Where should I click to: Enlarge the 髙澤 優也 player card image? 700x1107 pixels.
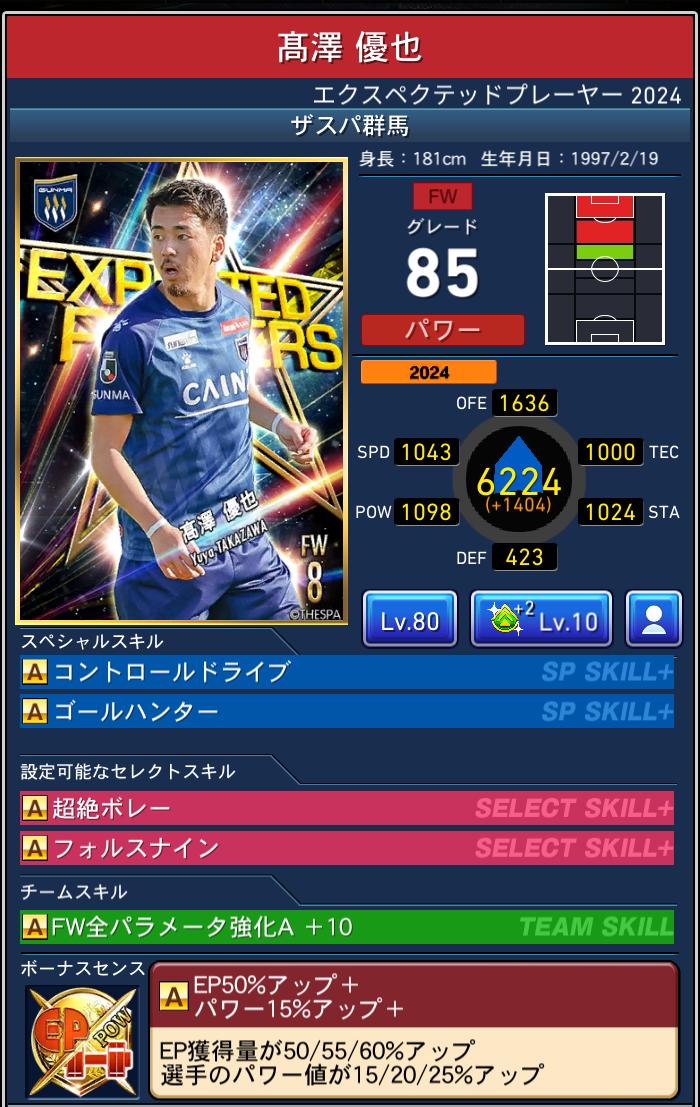(181, 391)
